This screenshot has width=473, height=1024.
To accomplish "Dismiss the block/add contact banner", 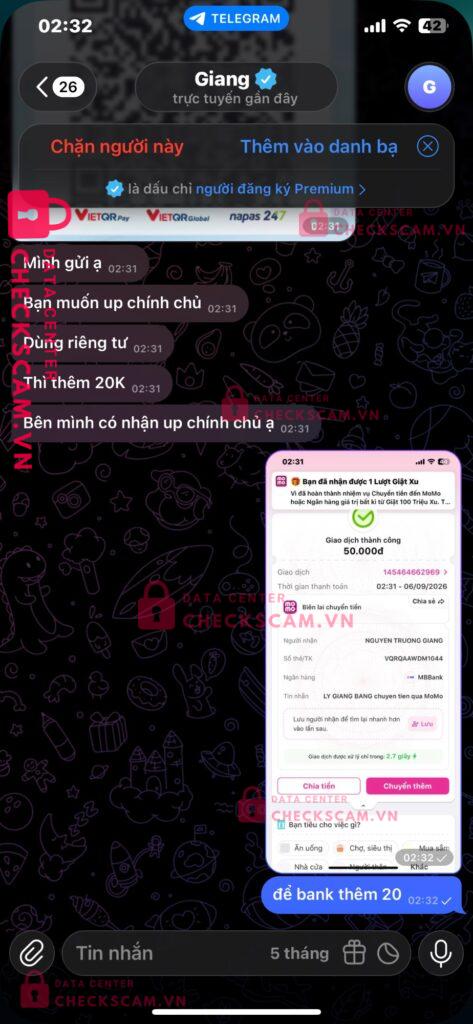I will pyautogui.click(x=427, y=147).
